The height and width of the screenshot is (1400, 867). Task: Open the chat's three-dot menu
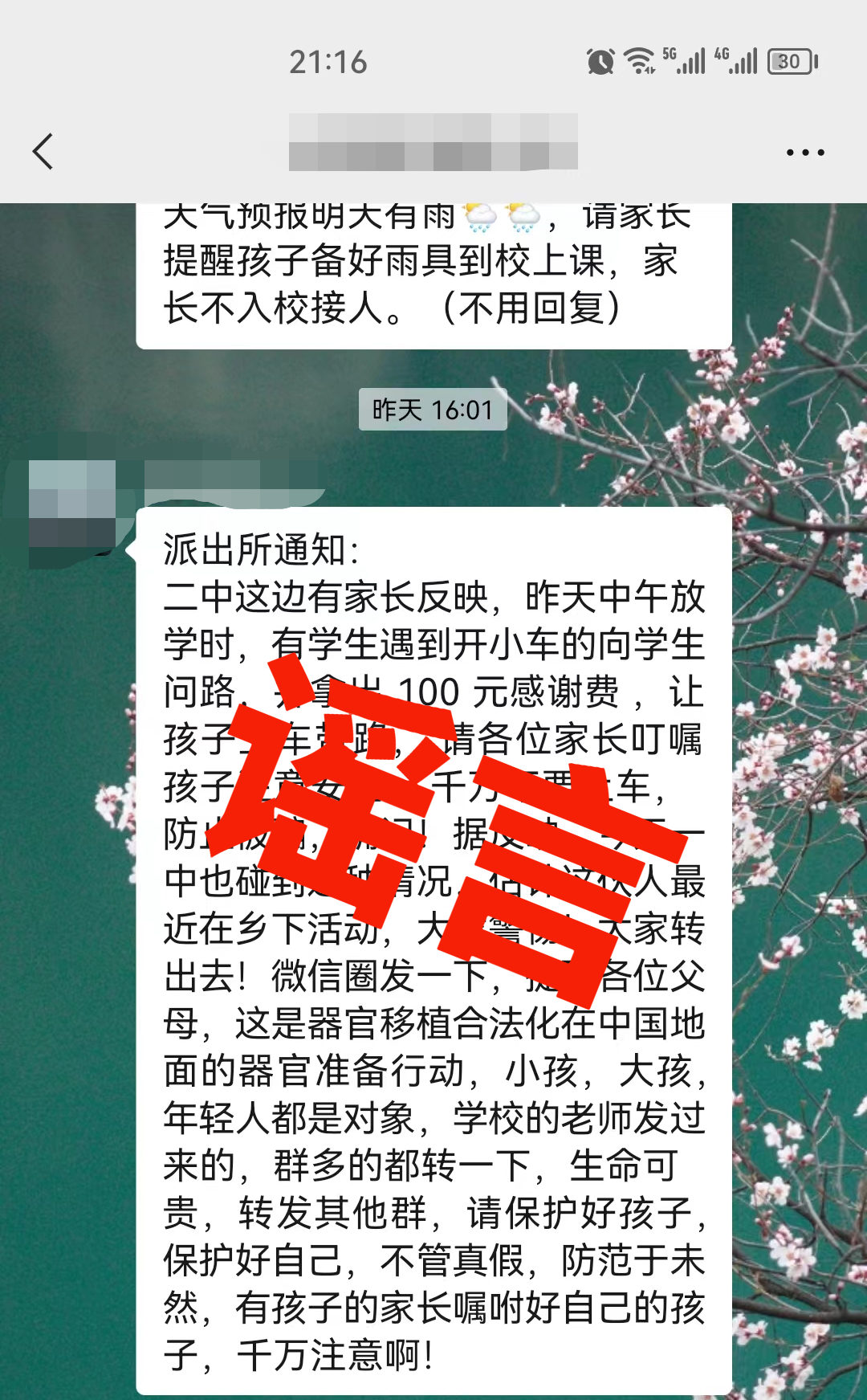tap(804, 152)
